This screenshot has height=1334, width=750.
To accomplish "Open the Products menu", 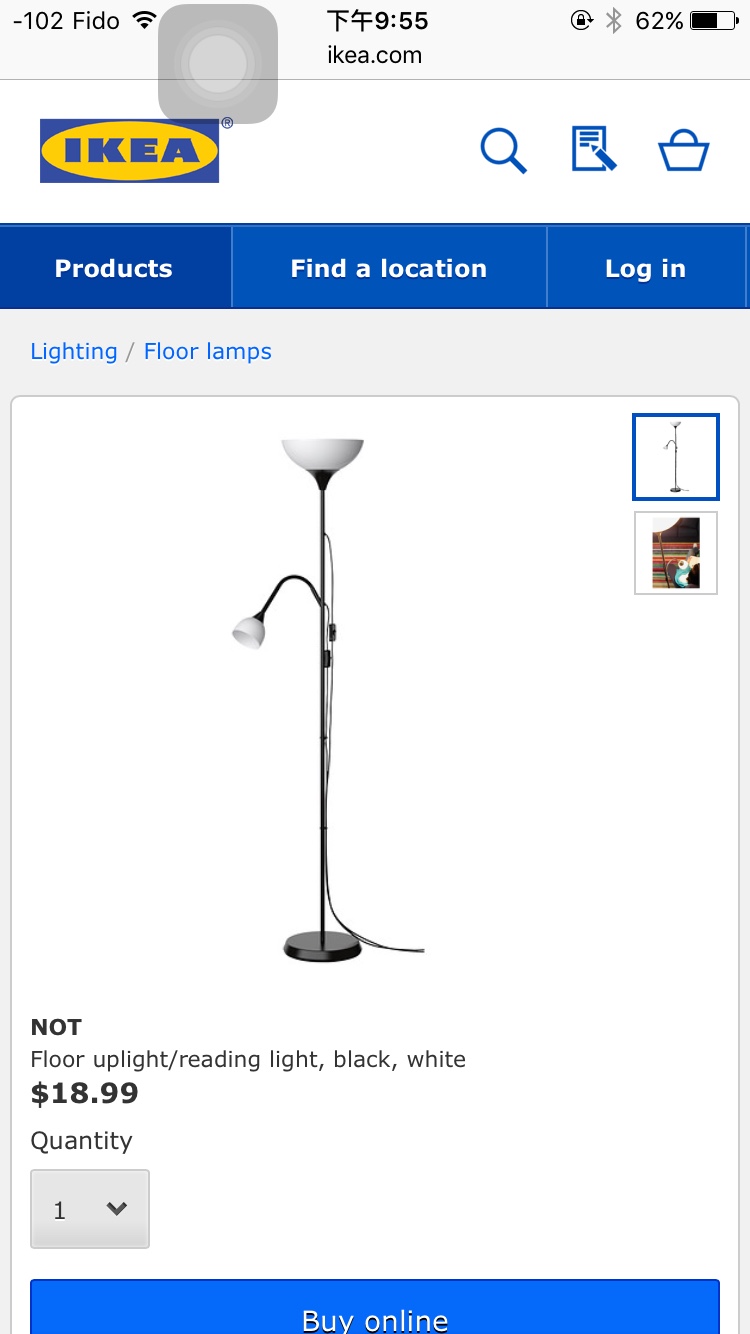I will (x=114, y=268).
